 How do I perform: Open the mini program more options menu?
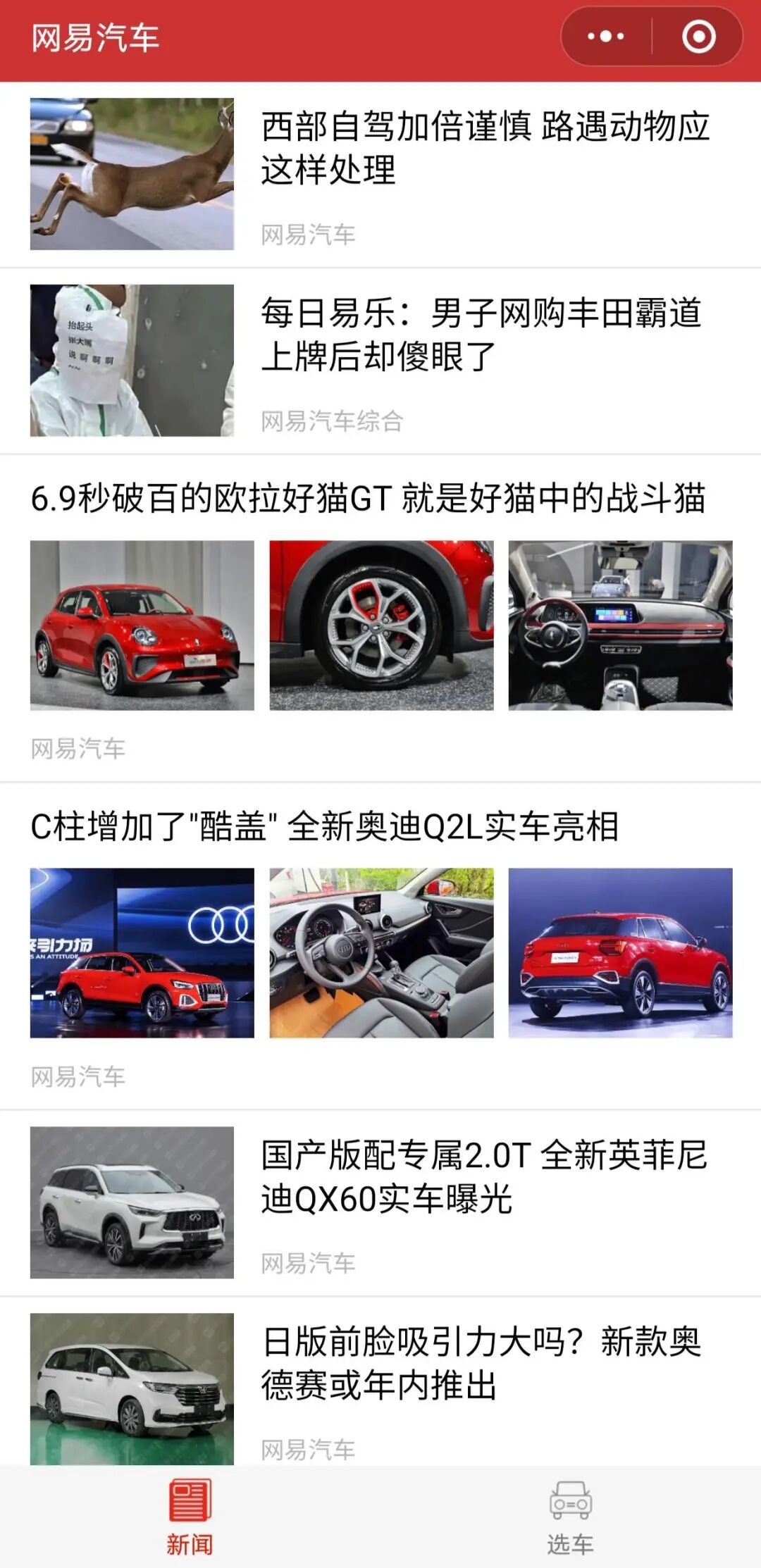click(x=605, y=37)
